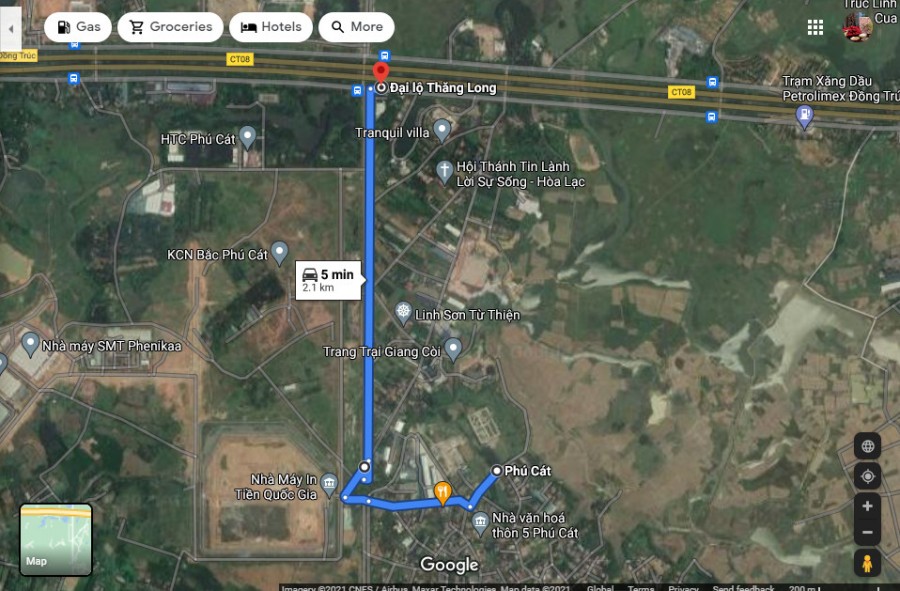This screenshot has width=900, height=591.
Task: Activate the Street View pegman
Action: (867, 563)
